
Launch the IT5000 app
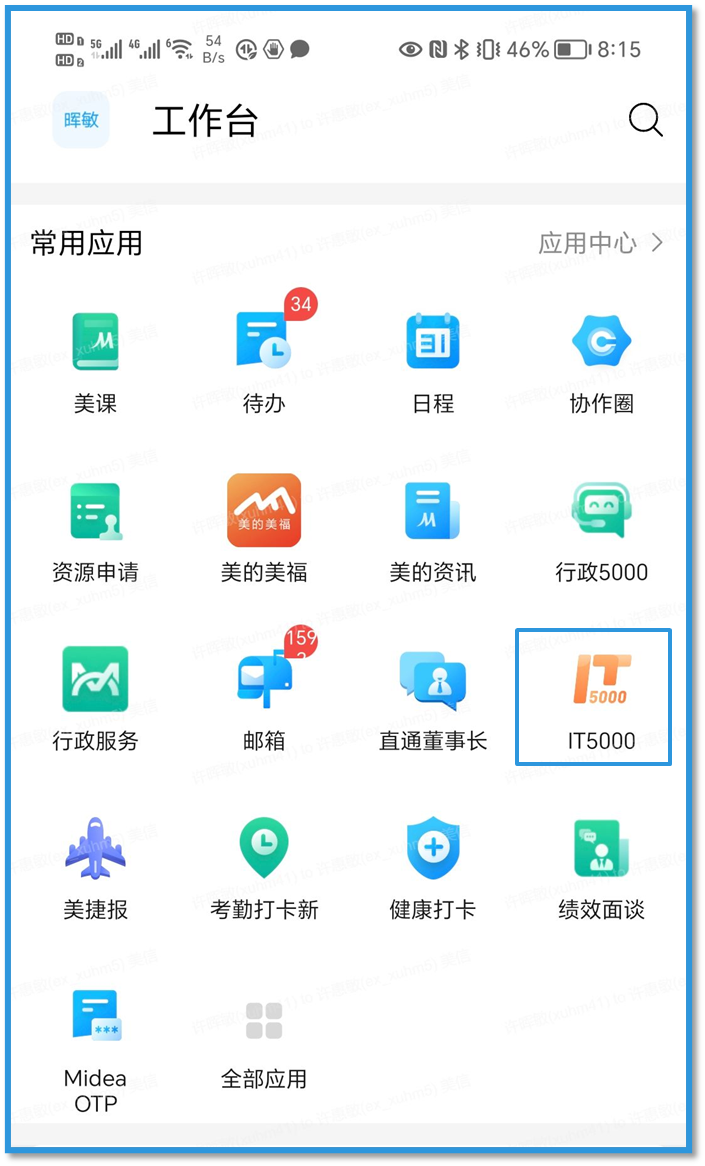pos(601,680)
